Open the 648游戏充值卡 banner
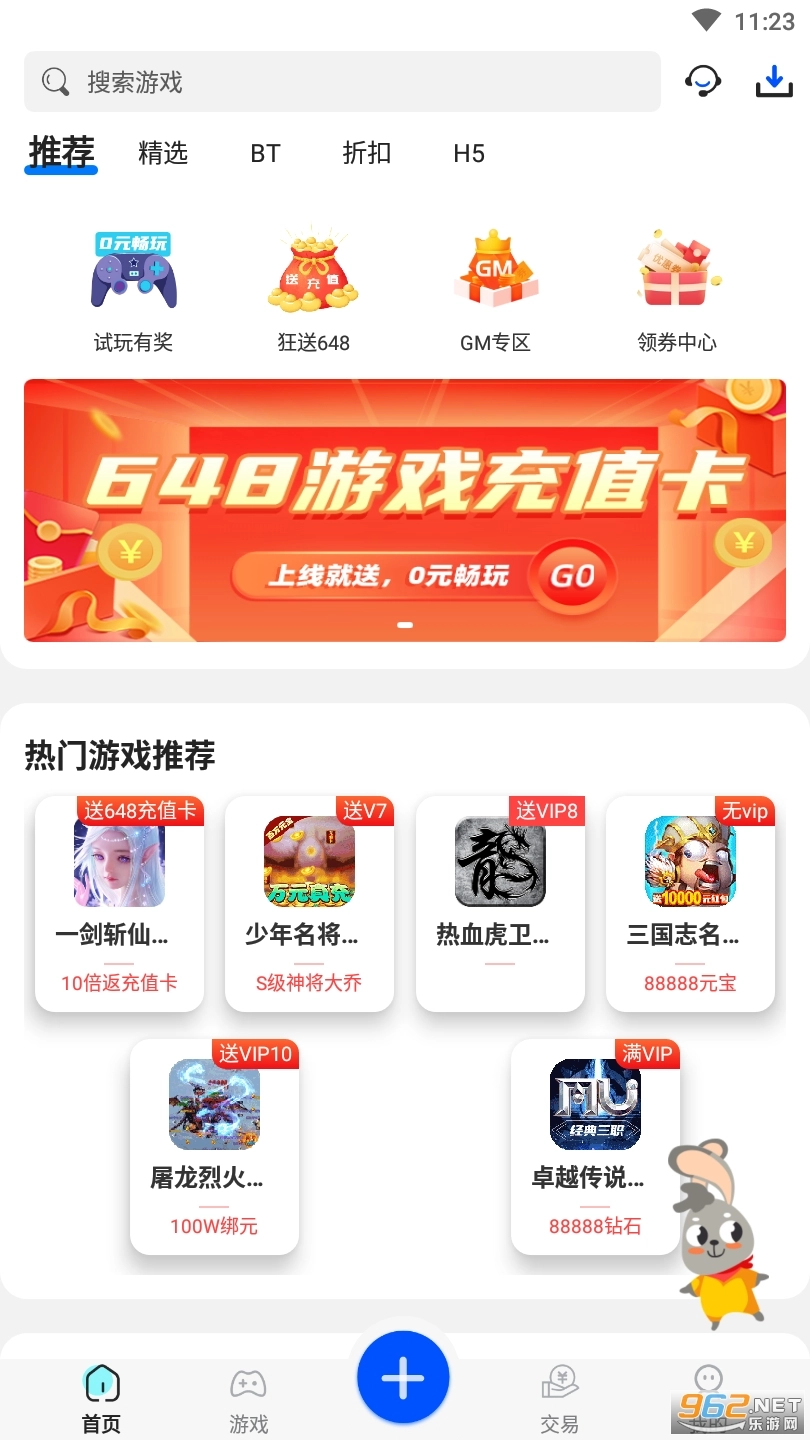This screenshot has height=1440, width=810. click(405, 510)
